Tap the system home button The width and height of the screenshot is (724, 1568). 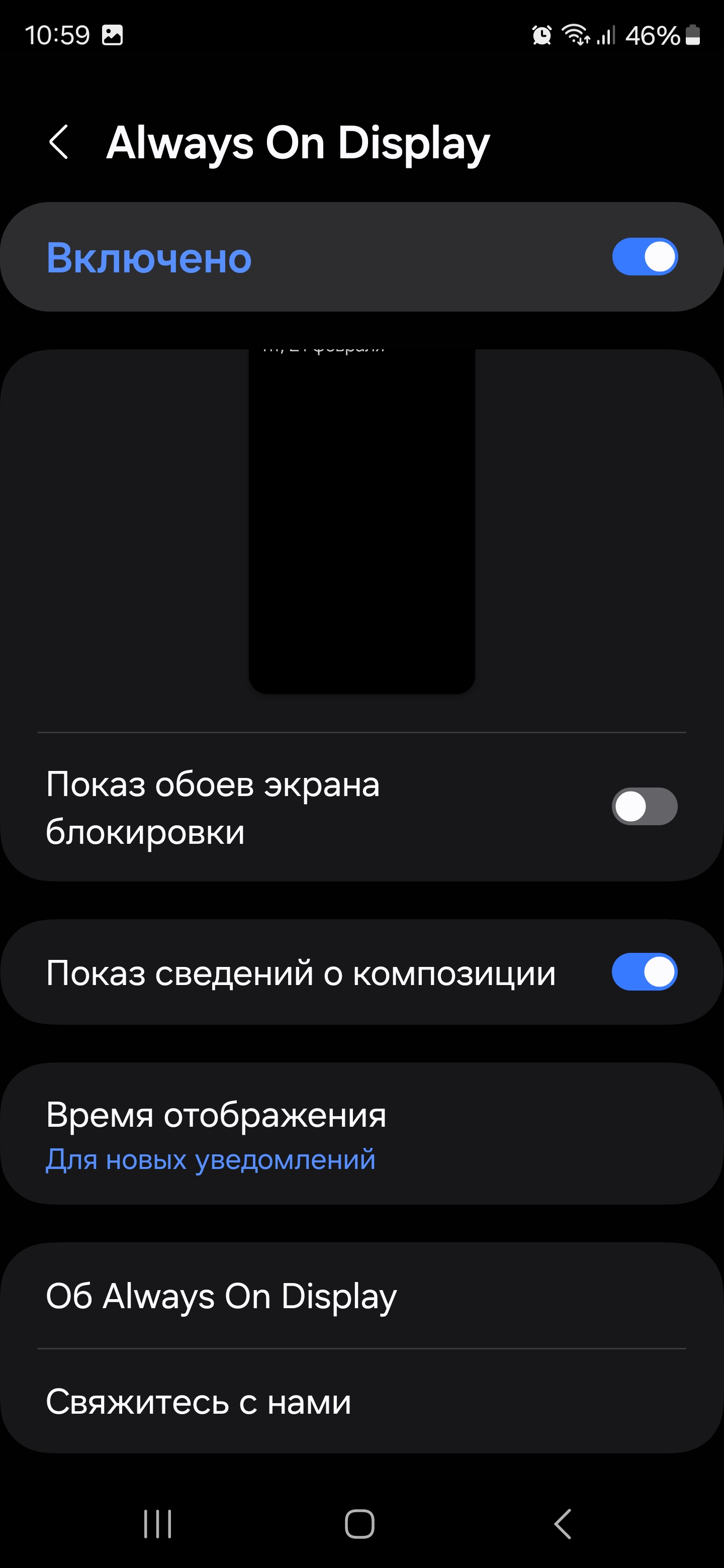[x=360, y=1524]
